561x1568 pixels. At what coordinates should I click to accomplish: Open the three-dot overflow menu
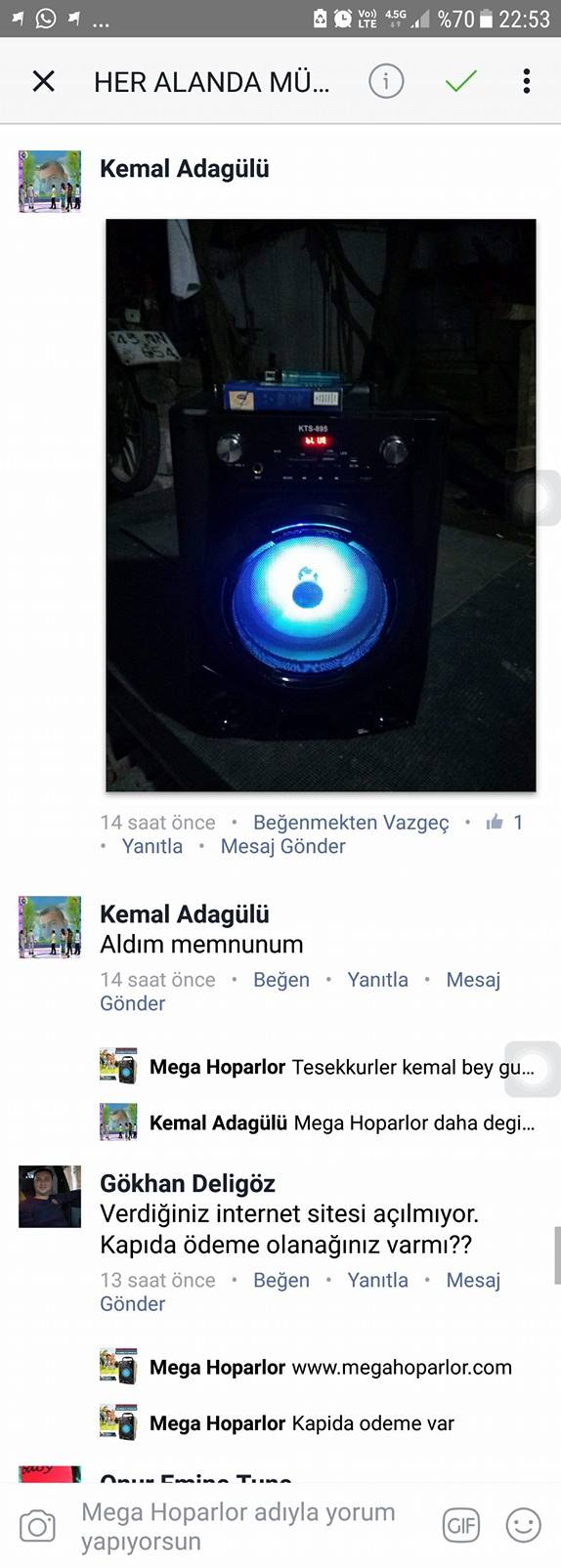click(526, 81)
